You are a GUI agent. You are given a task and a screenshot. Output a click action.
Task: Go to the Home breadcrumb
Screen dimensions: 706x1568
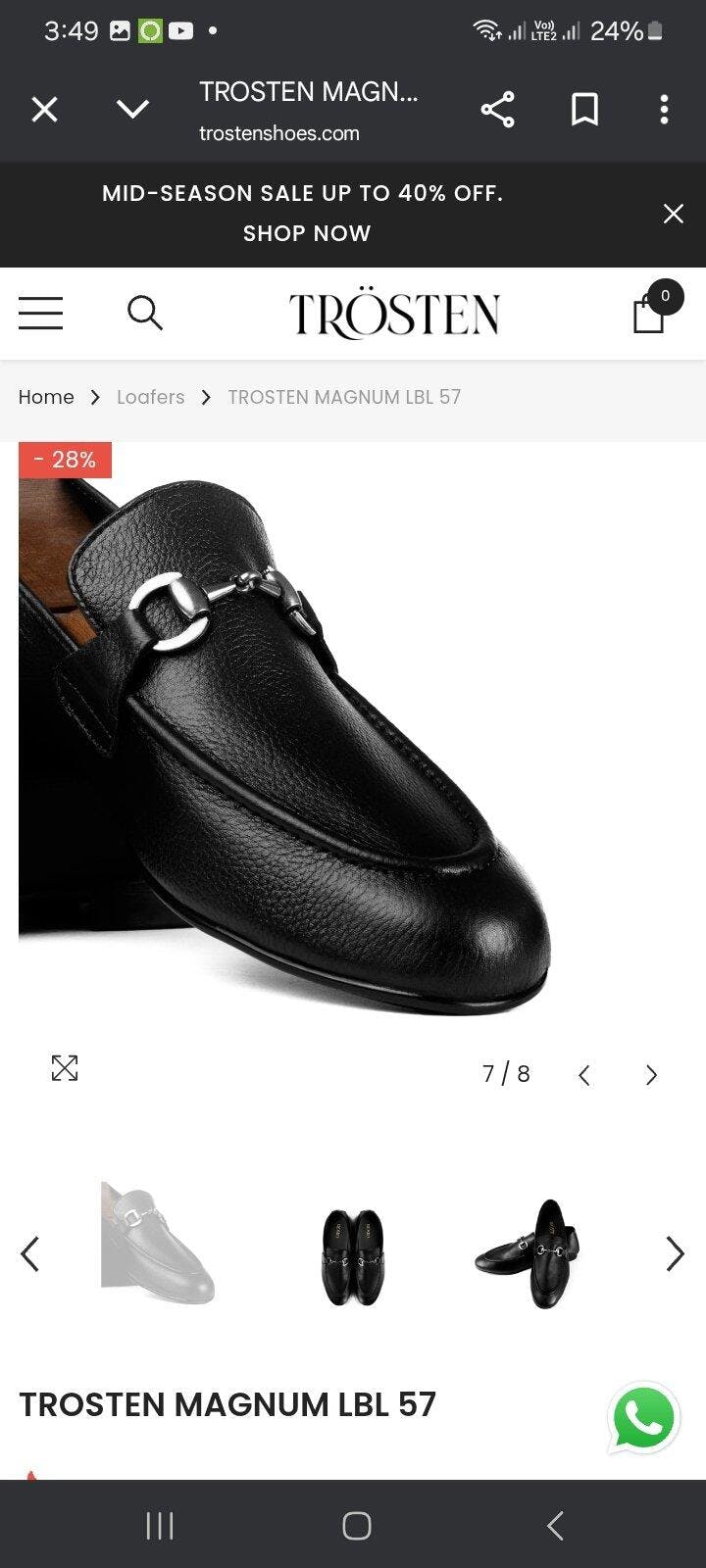46,397
